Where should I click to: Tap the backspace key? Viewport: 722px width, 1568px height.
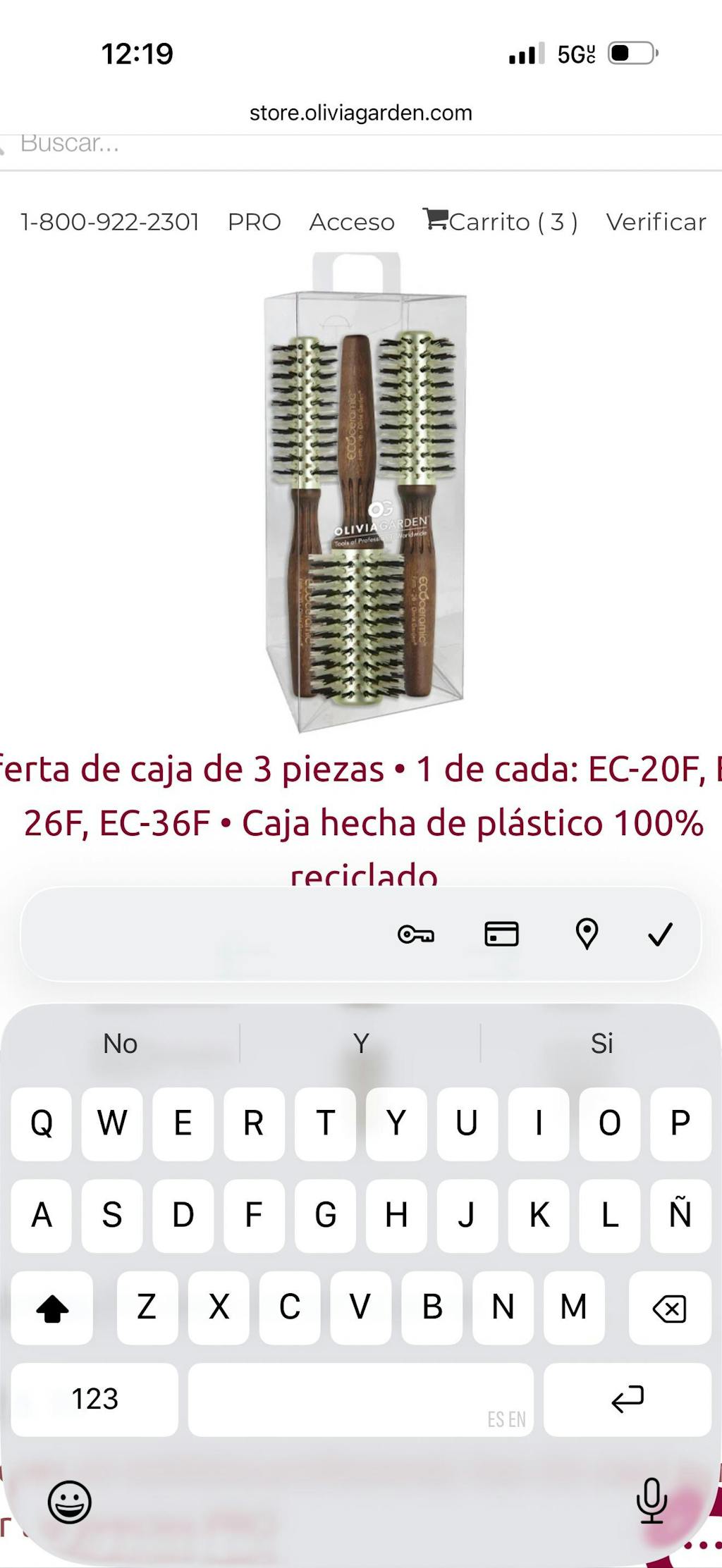[669, 1308]
